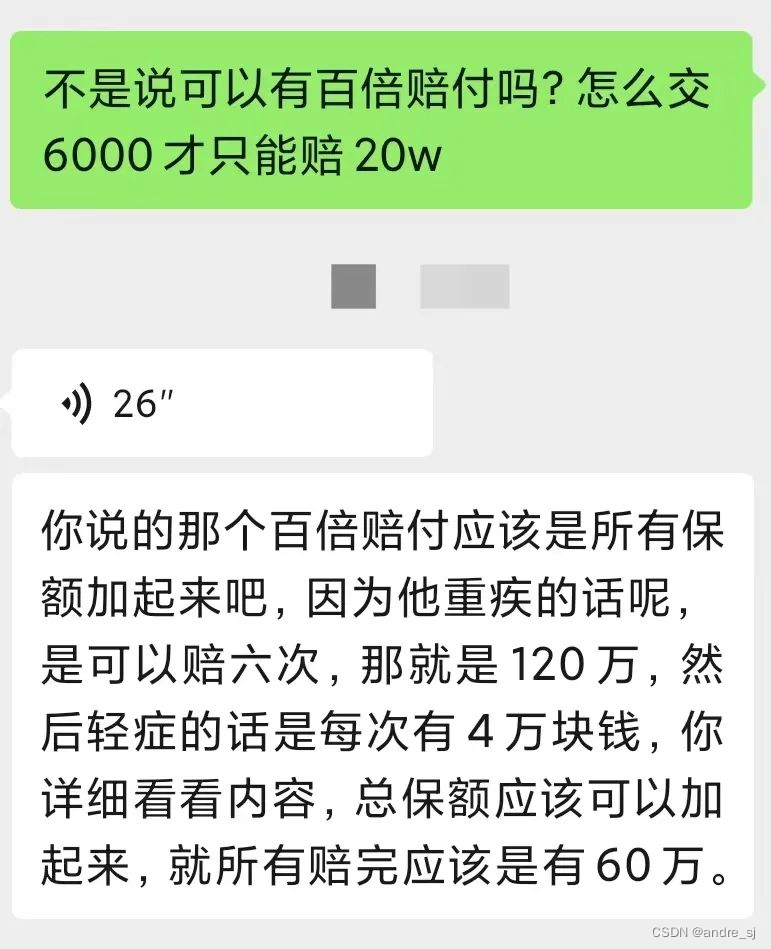
Task: Select the darker blurred avatar square
Action: 352,287
